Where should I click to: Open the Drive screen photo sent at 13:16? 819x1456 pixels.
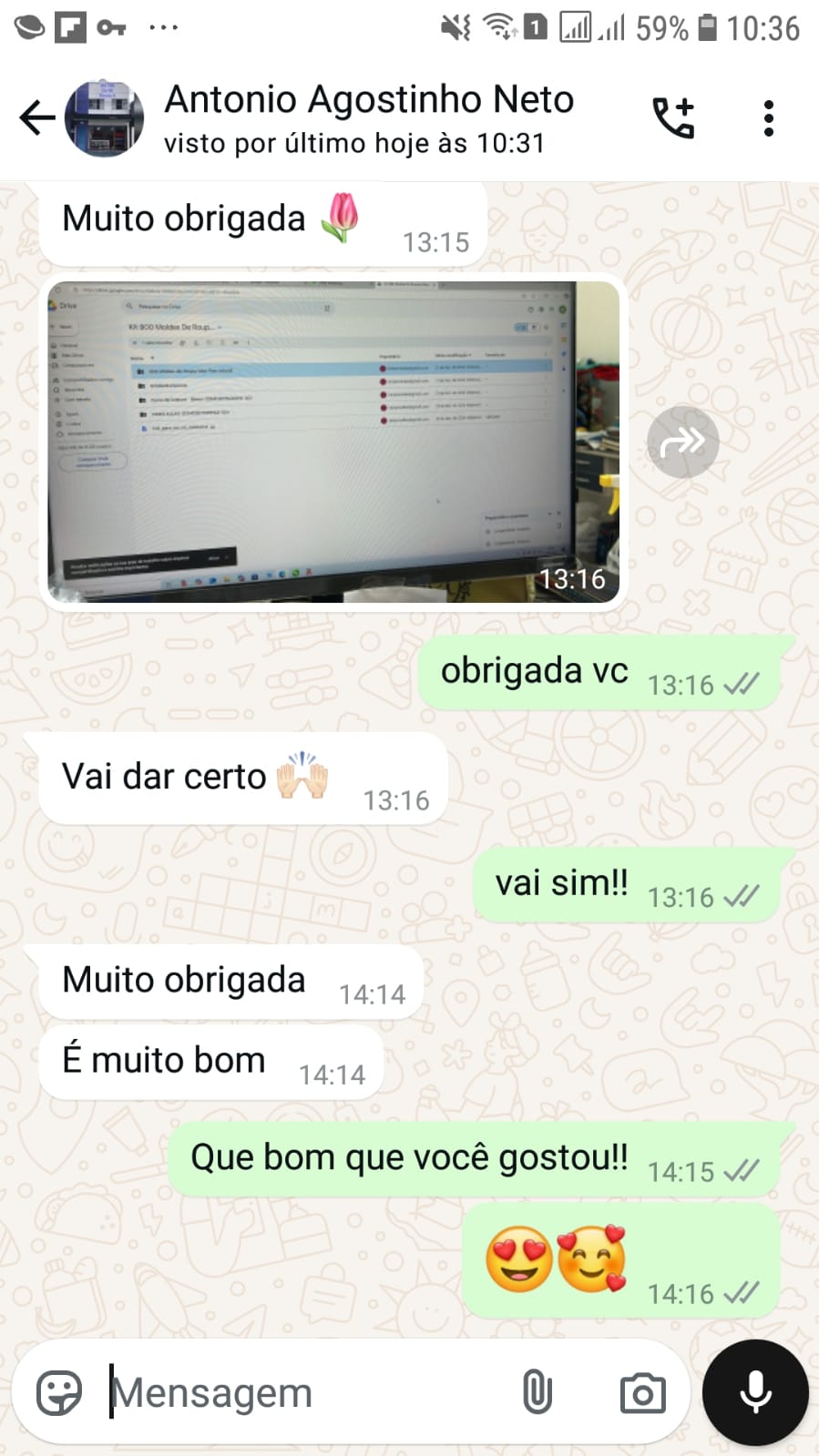tap(333, 442)
